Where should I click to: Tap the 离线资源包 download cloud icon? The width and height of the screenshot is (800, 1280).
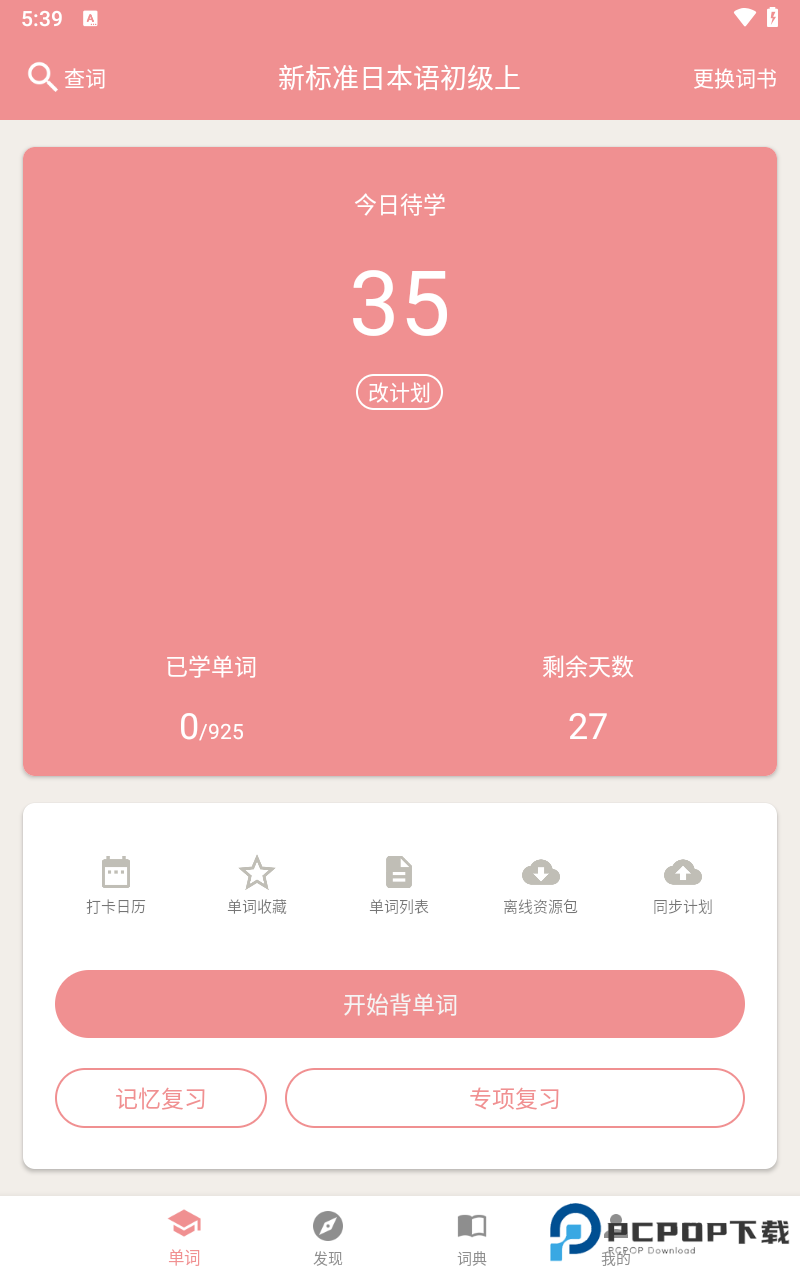pyautogui.click(x=540, y=871)
